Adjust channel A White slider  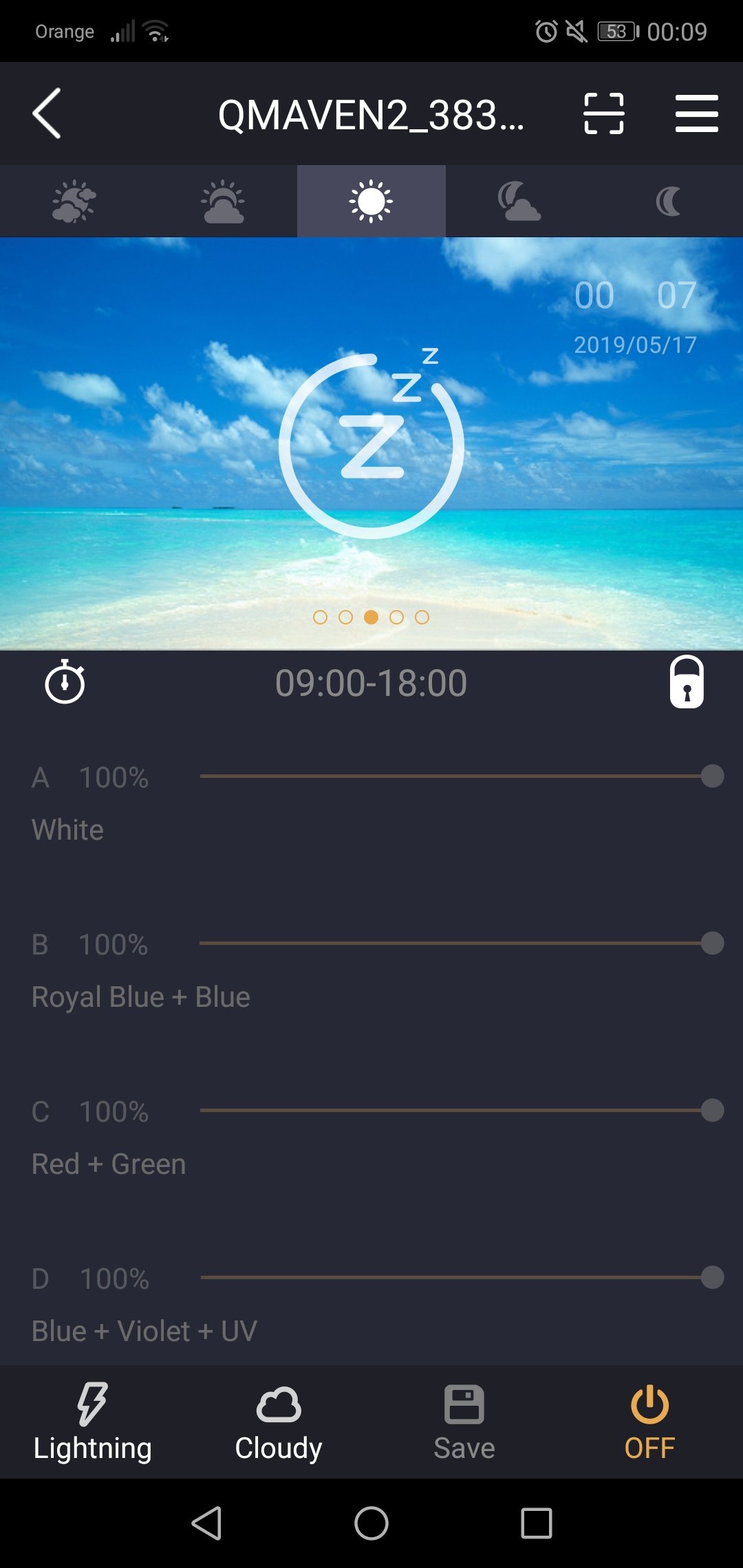coord(712,776)
